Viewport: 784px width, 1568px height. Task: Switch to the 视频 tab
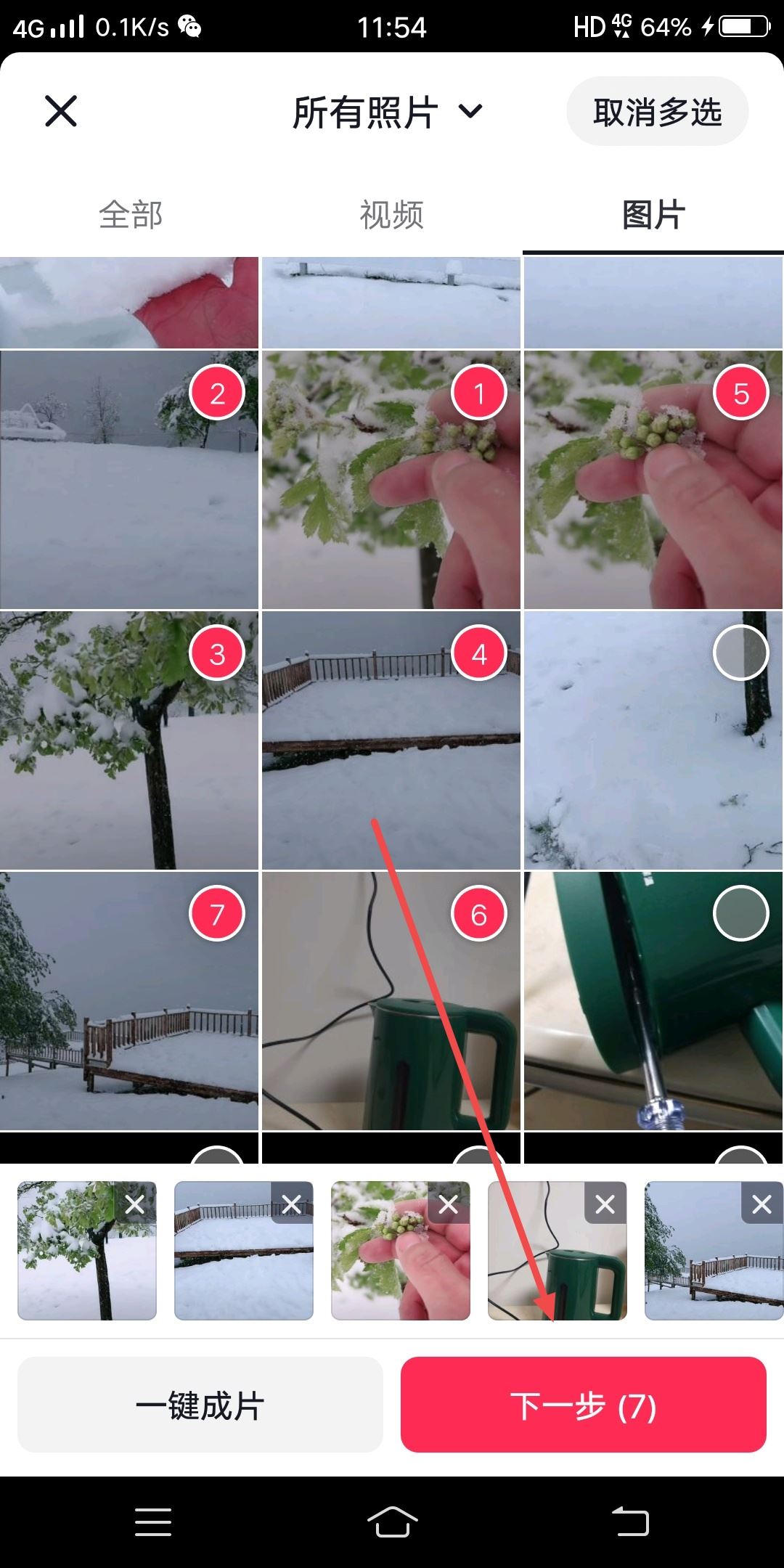(391, 216)
